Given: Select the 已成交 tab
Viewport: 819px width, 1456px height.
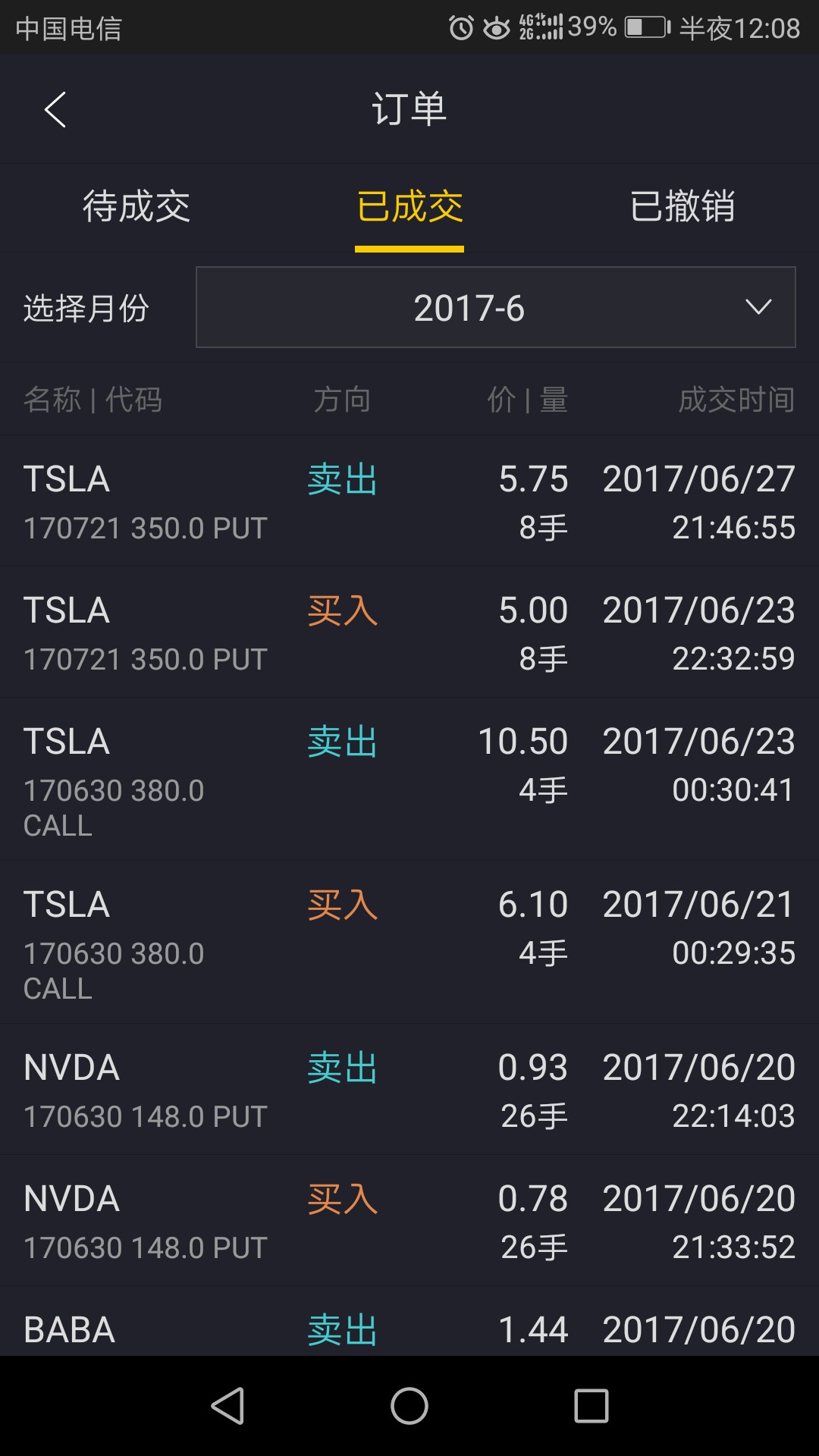Looking at the screenshot, I should 409,206.
